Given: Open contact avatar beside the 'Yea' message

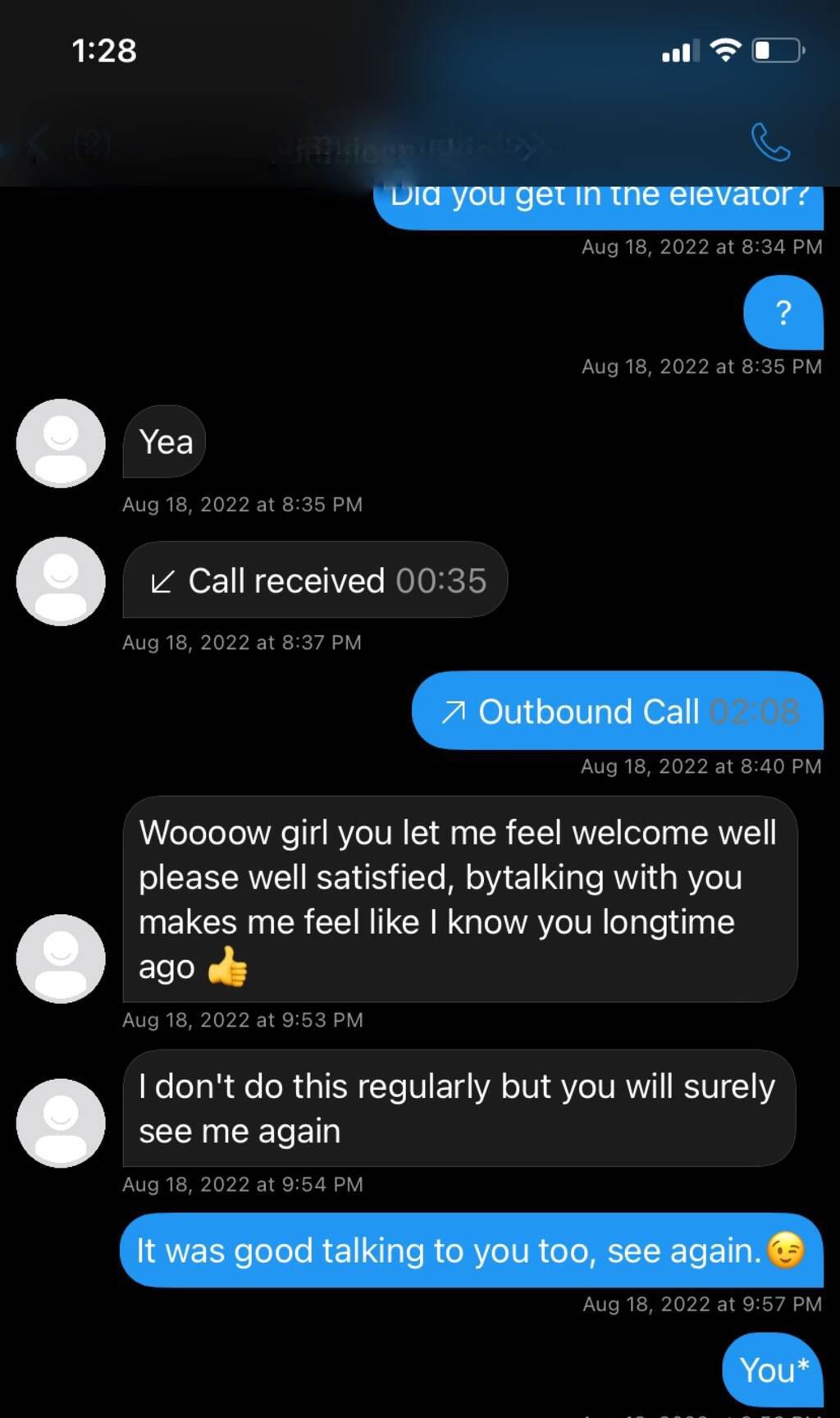Looking at the screenshot, I should pos(61,444).
